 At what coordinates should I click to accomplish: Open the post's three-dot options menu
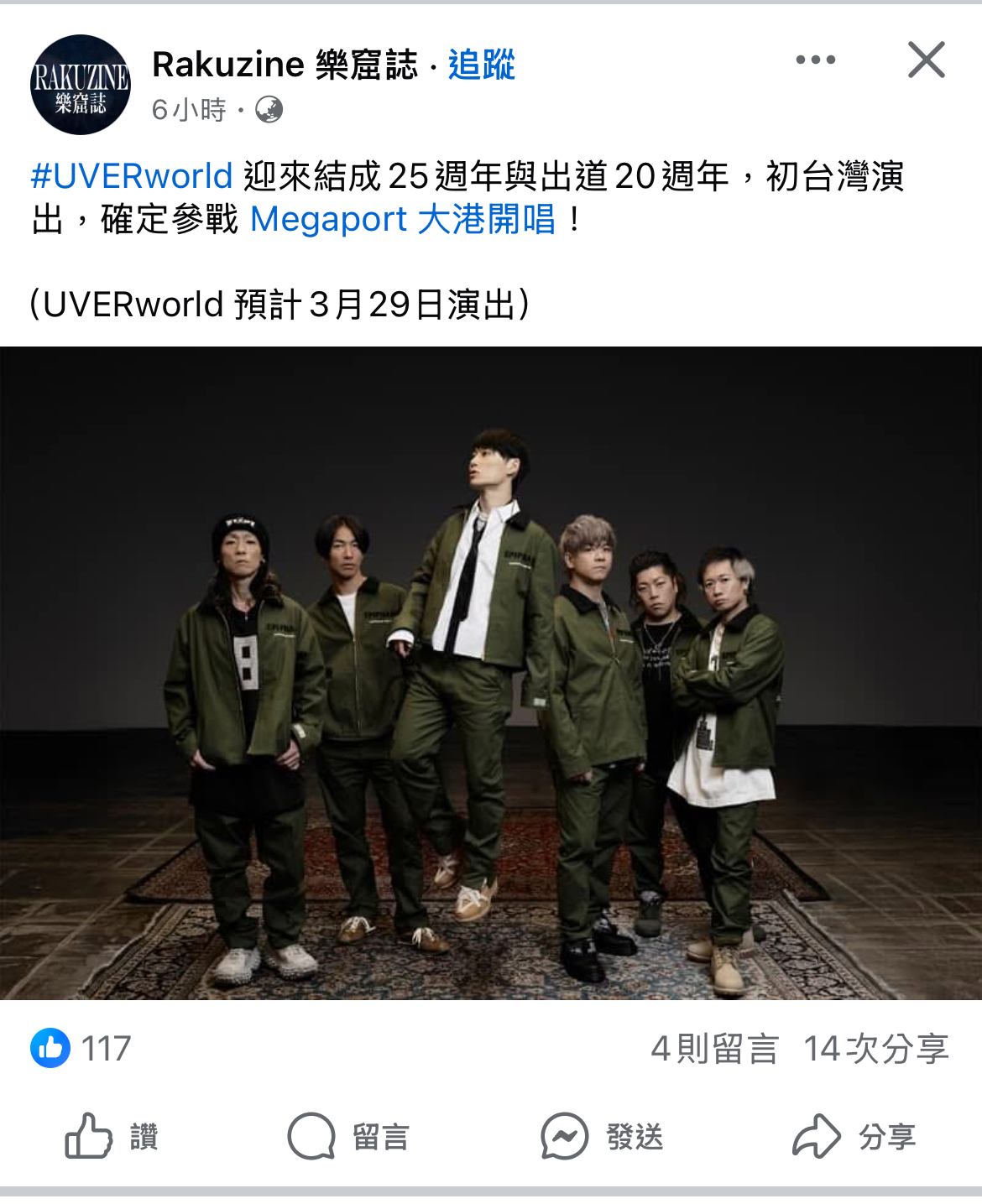point(815,60)
